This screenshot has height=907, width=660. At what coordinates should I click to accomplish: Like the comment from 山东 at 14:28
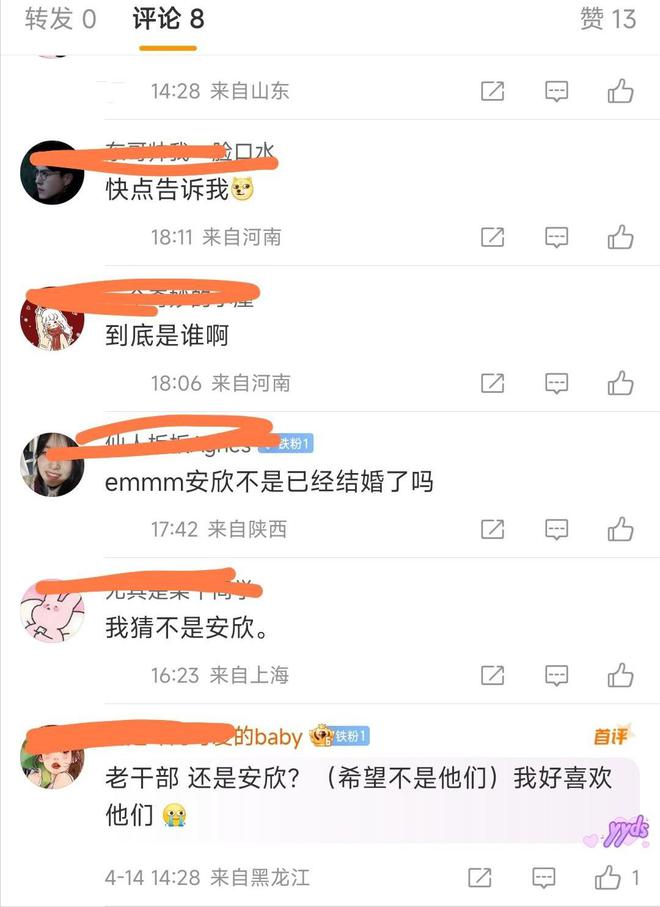pos(620,91)
